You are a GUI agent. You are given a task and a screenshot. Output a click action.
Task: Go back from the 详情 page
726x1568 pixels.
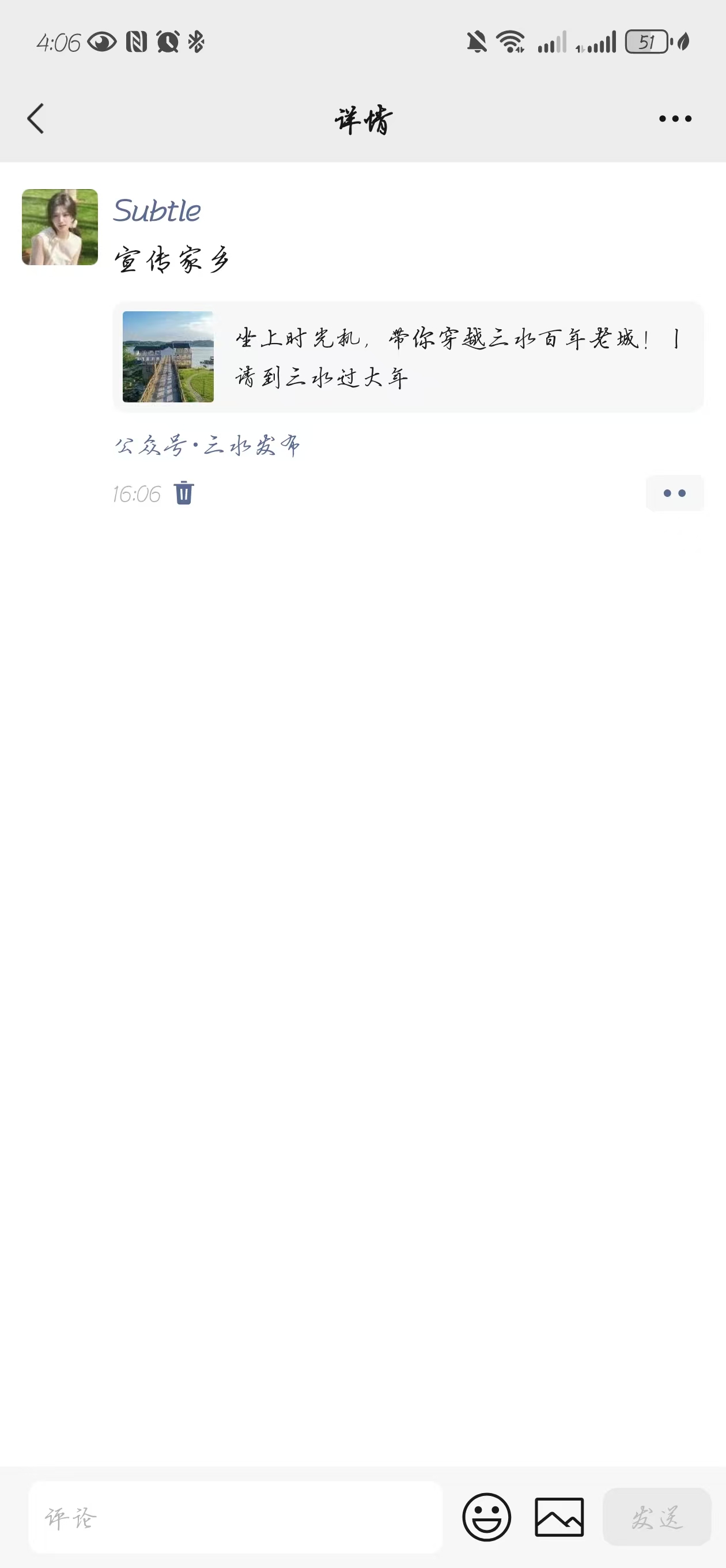(x=36, y=118)
